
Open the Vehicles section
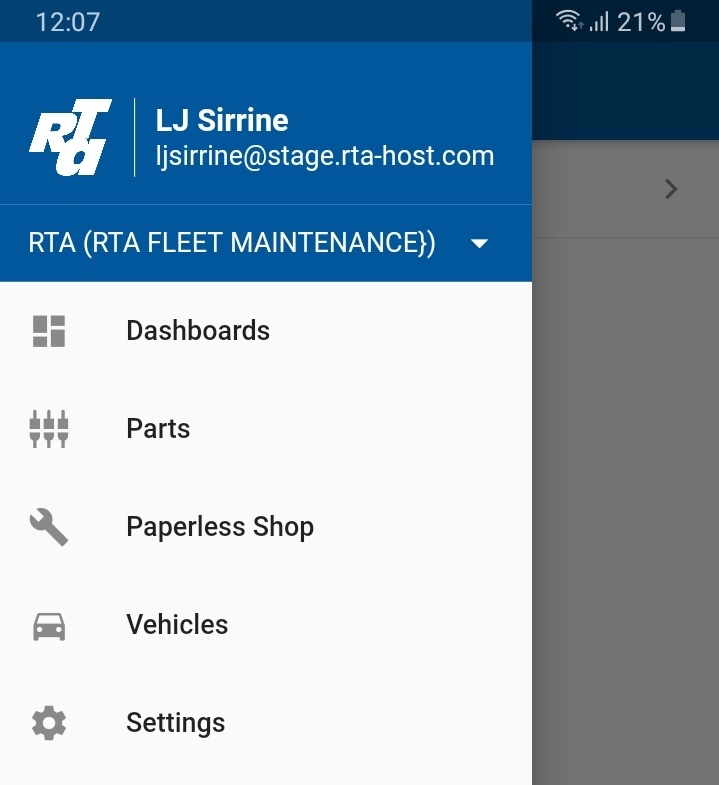tap(177, 625)
